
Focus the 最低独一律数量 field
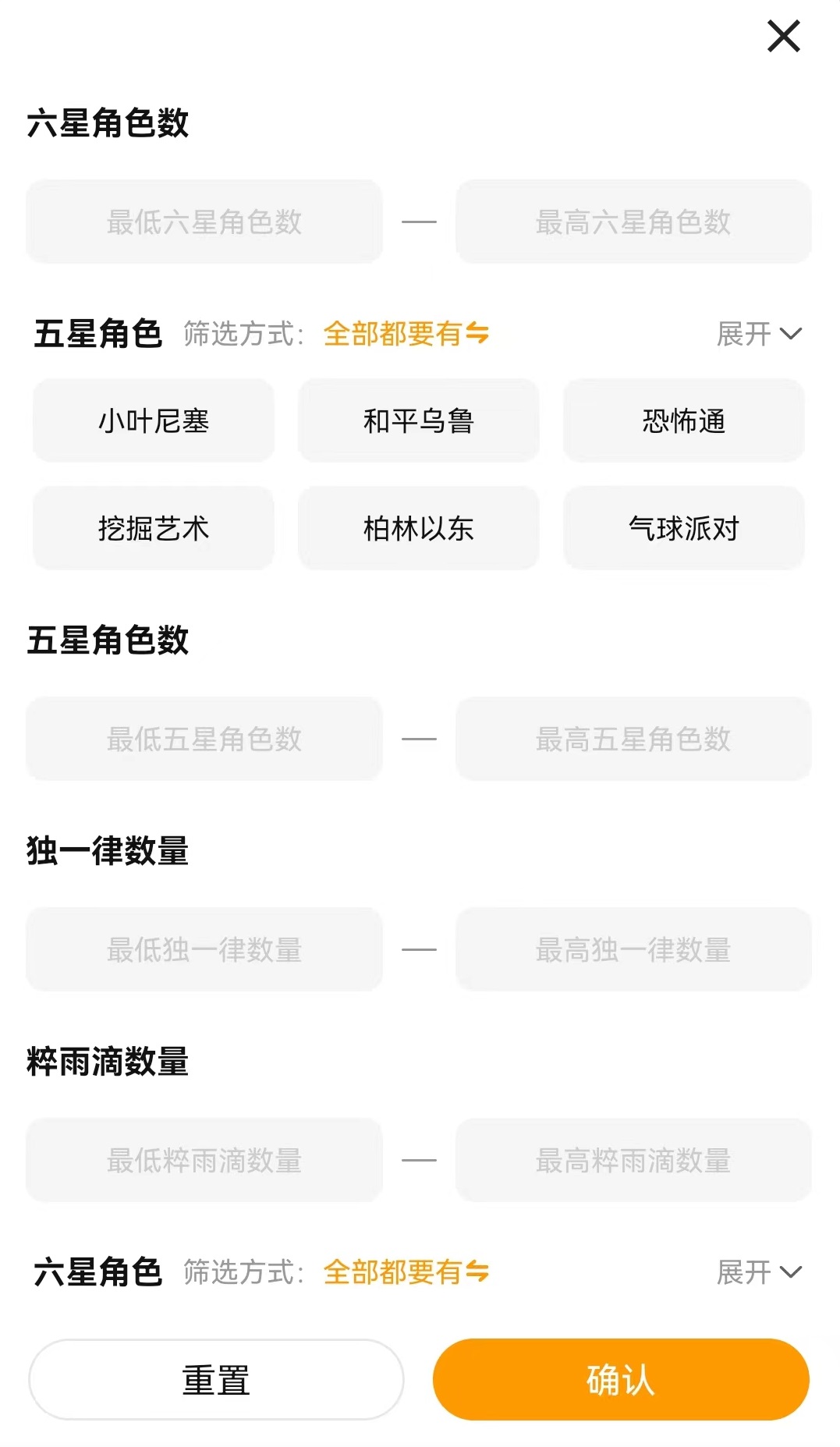[x=204, y=950]
